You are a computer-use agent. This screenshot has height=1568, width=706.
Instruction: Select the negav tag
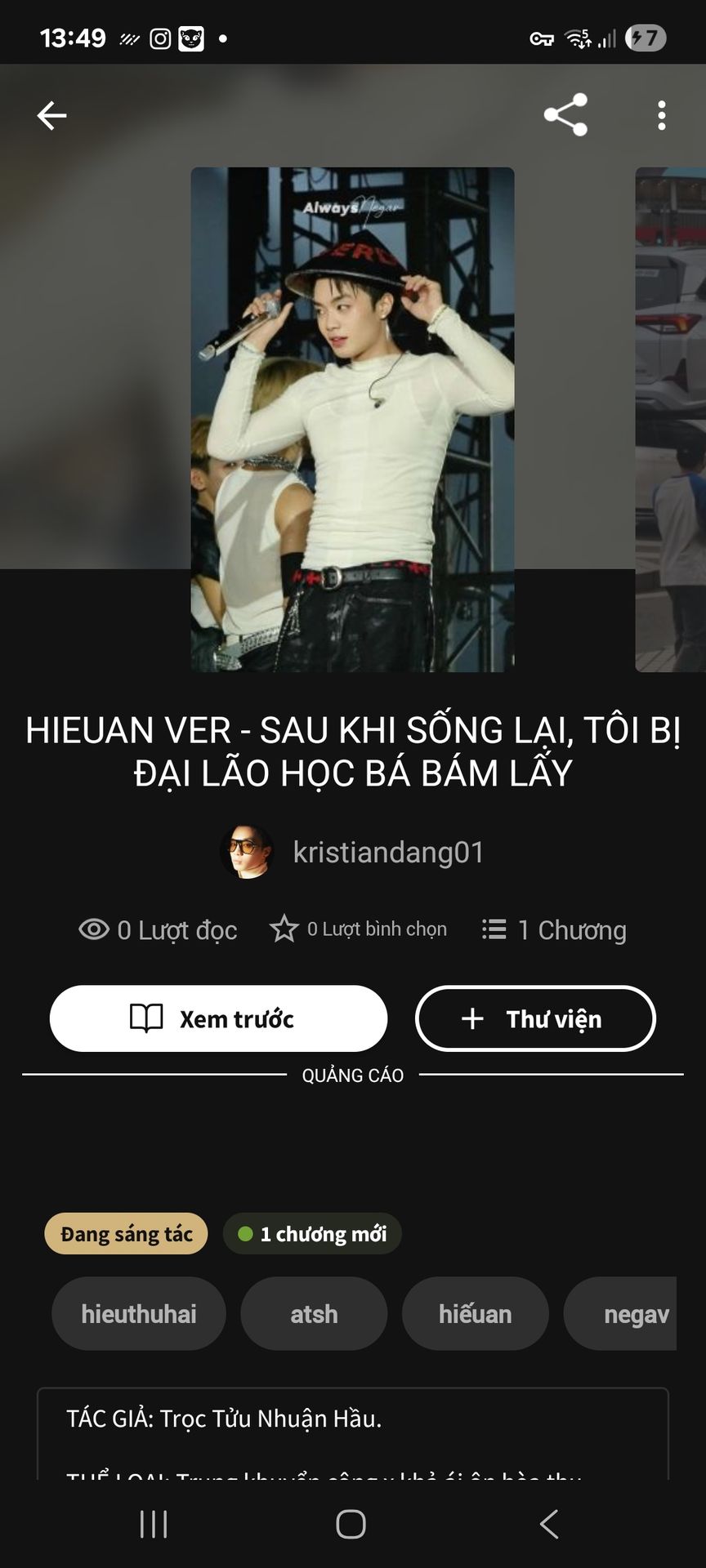[629, 1314]
